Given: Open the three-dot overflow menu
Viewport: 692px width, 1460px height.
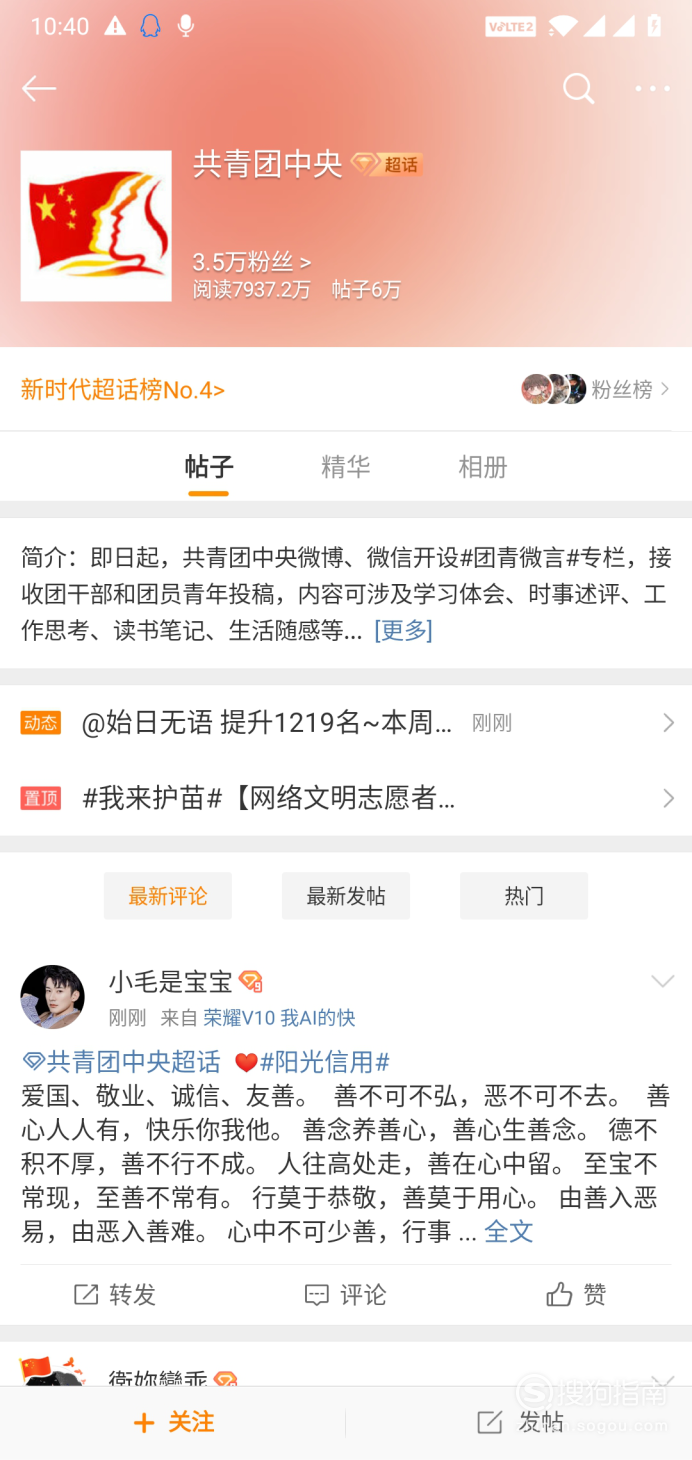Looking at the screenshot, I should click(652, 89).
